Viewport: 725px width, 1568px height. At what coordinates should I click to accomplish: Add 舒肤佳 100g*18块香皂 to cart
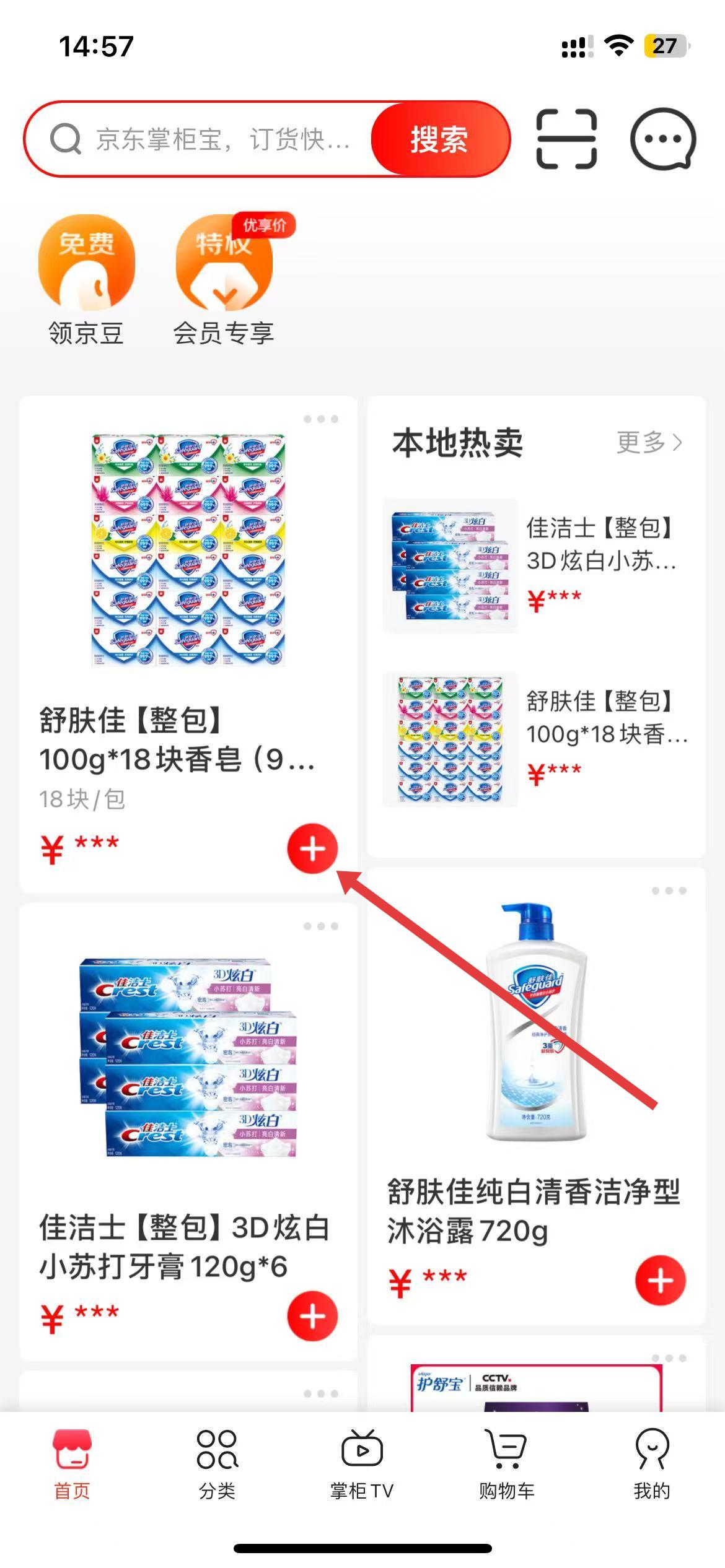pyautogui.click(x=312, y=848)
